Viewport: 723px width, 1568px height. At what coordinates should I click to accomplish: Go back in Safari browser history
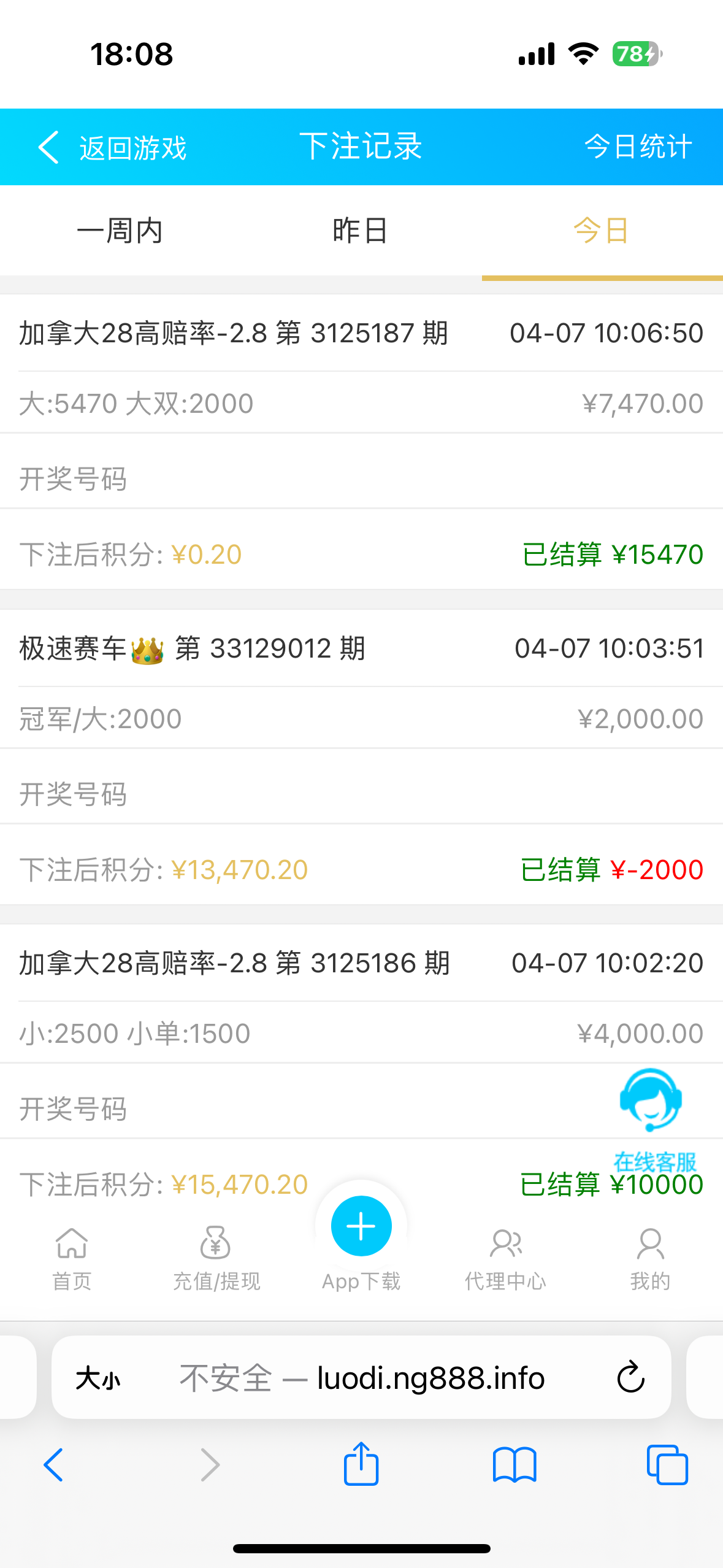click(x=53, y=1465)
